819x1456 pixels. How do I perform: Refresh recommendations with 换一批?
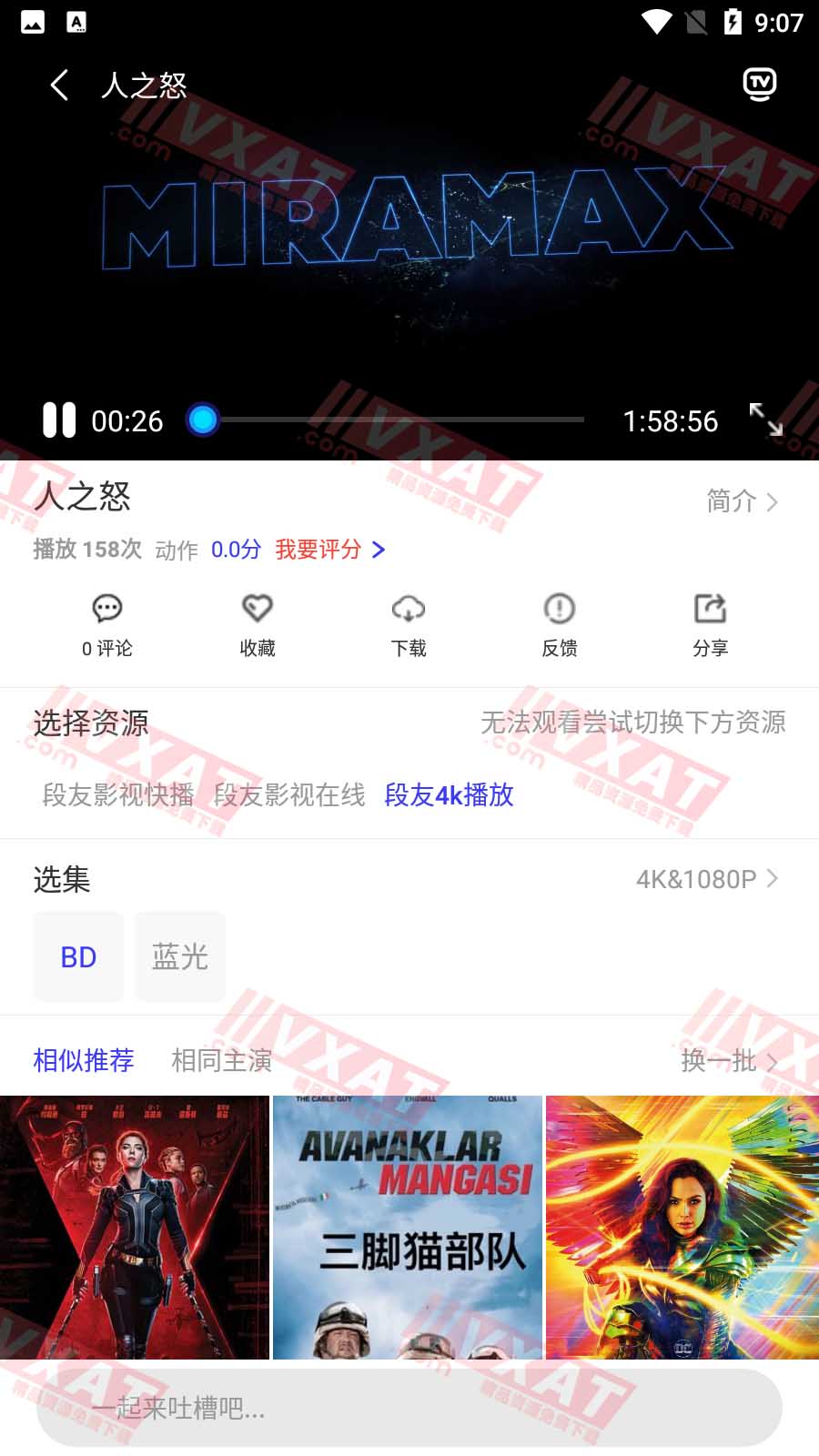point(728,1060)
